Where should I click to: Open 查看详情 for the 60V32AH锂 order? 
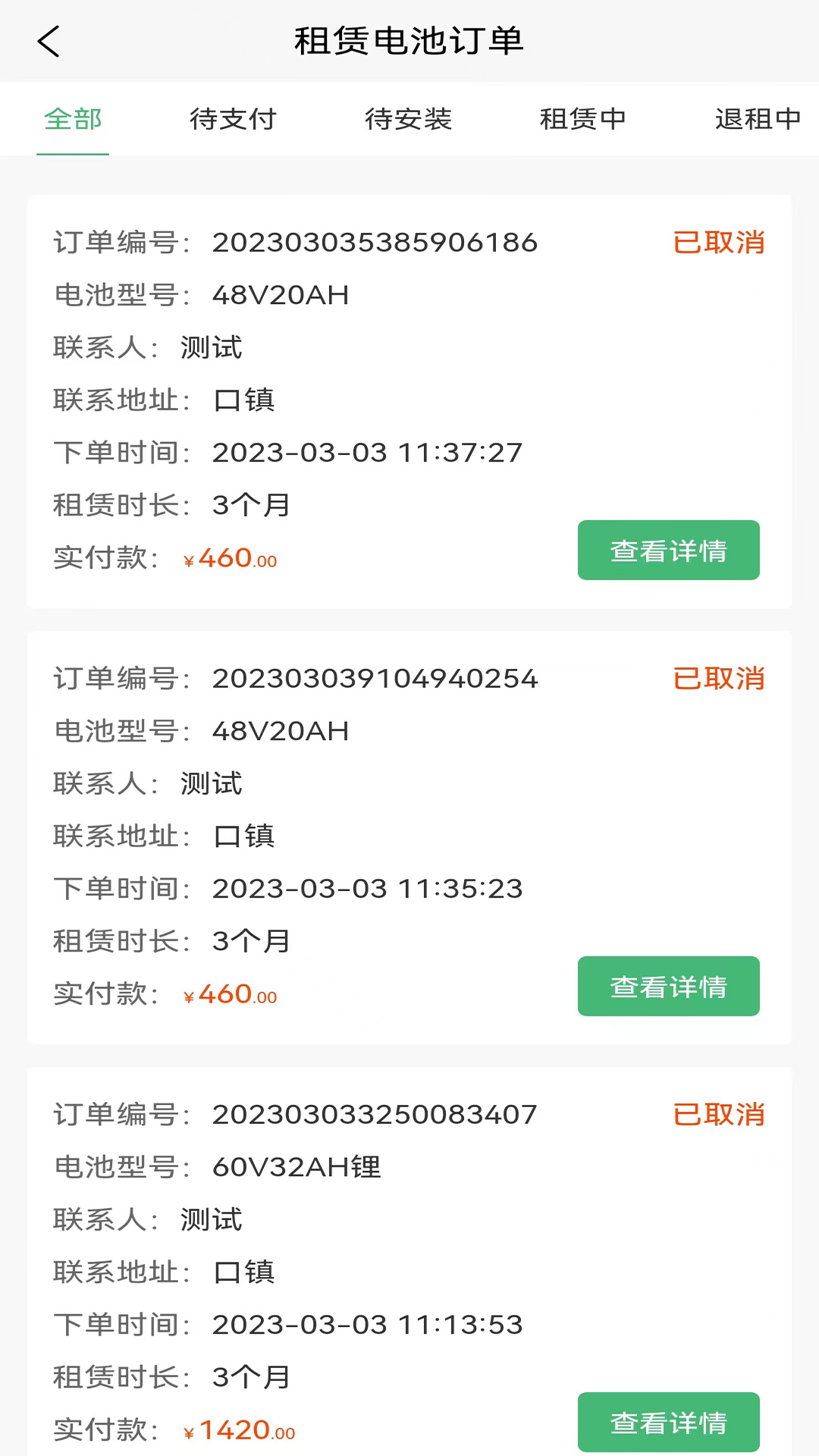pos(668,1422)
